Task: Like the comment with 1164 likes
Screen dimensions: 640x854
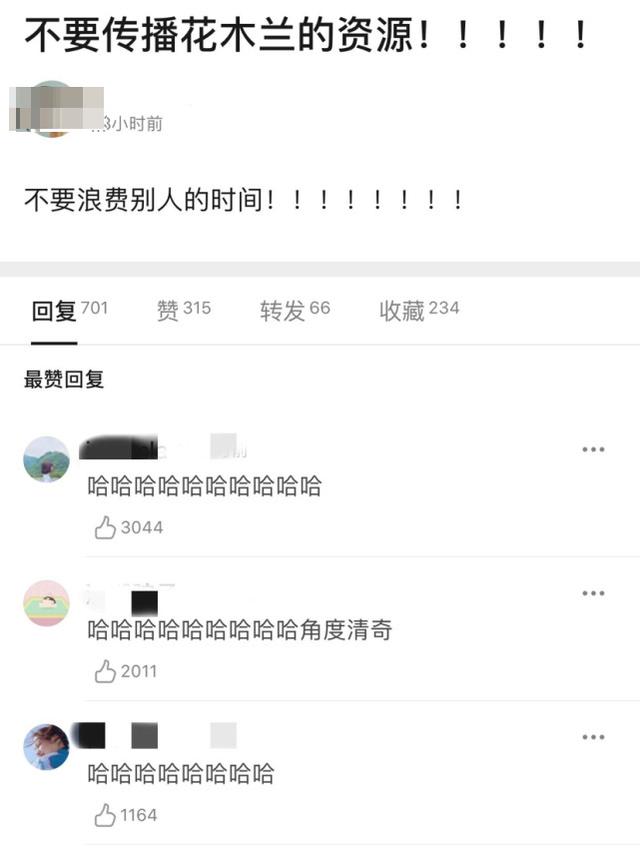Action: click(106, 816)
